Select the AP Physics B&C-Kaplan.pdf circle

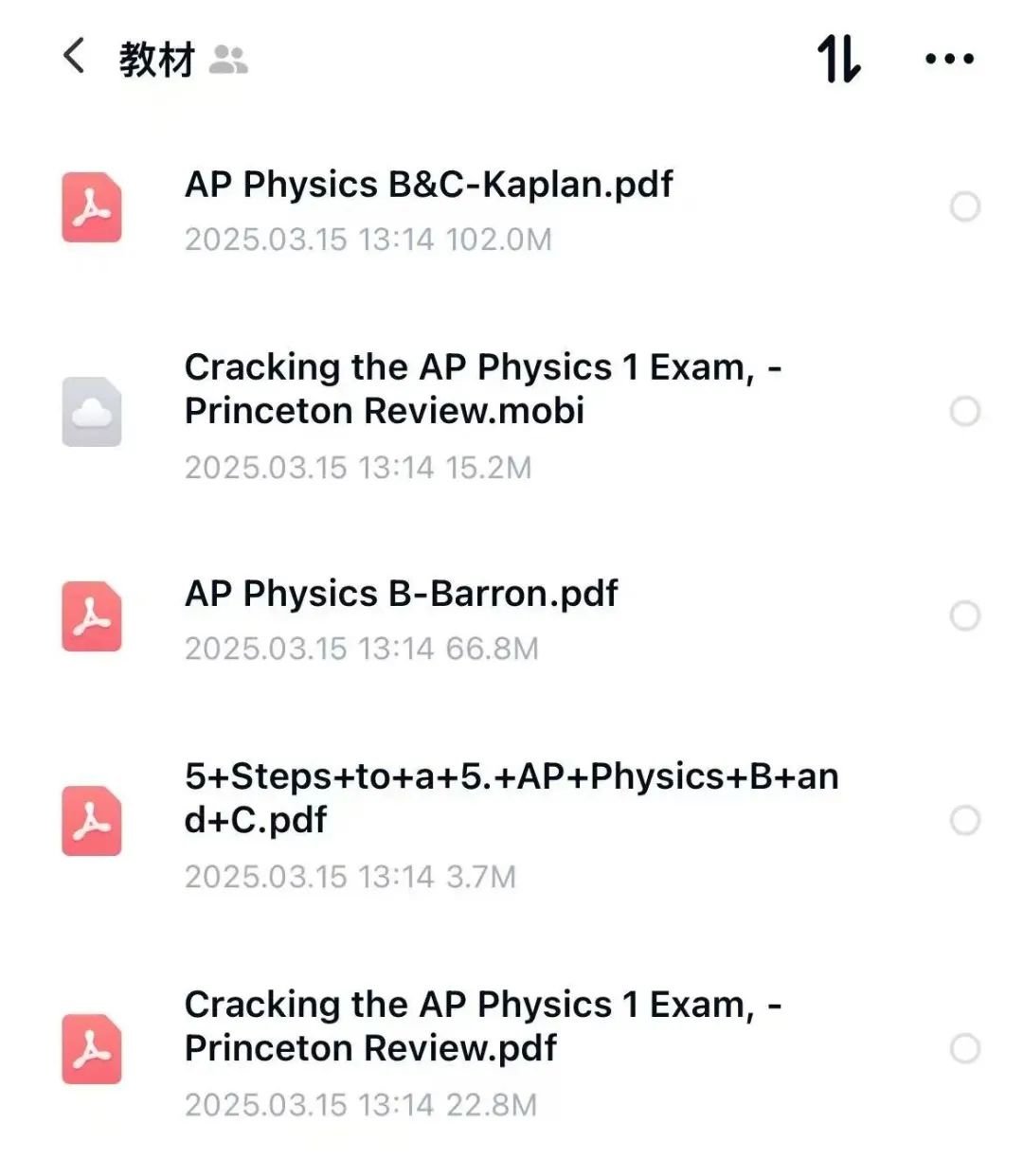click(x=964, y=206)
